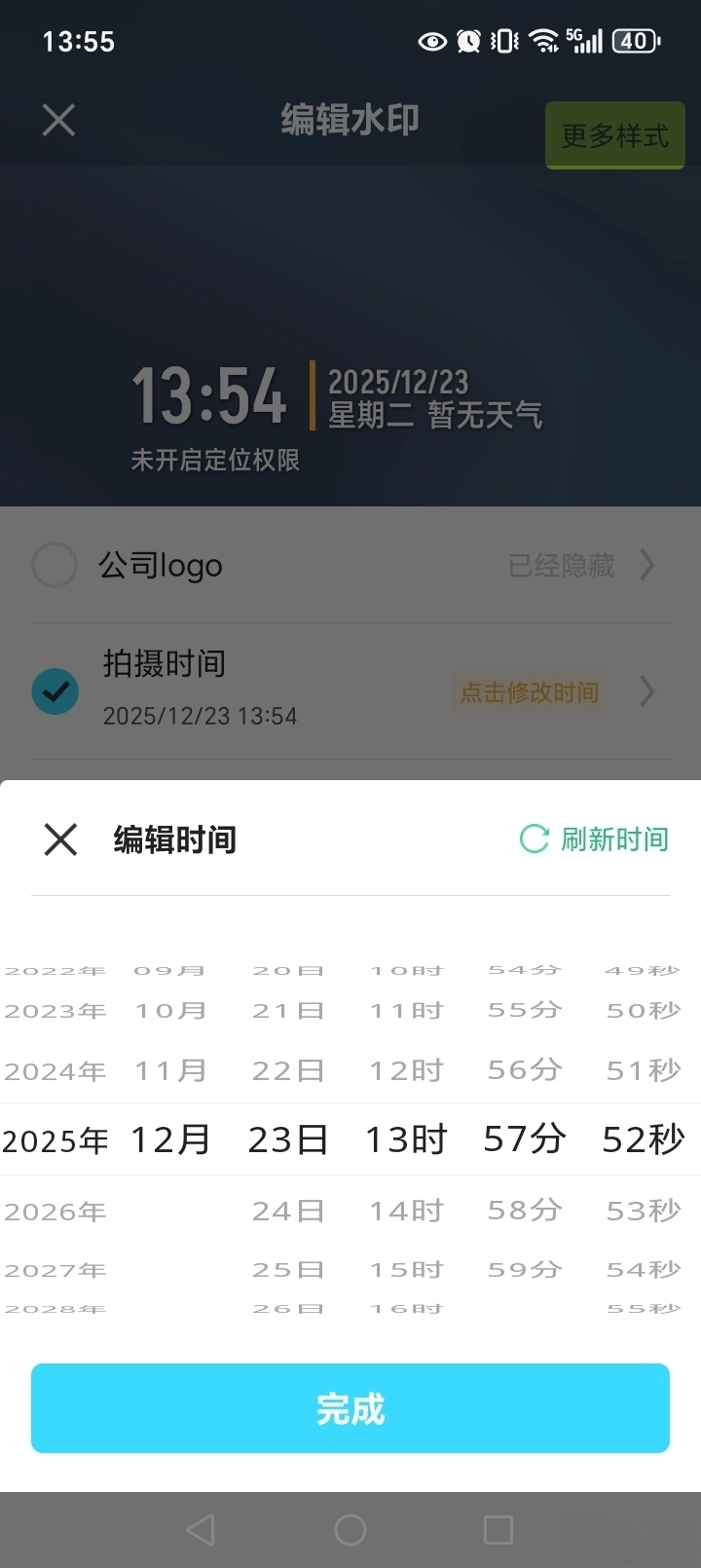Screen dimensions: 701x1568
Task: Choose 56分 in the minute column
Action: click(525, 1069)
